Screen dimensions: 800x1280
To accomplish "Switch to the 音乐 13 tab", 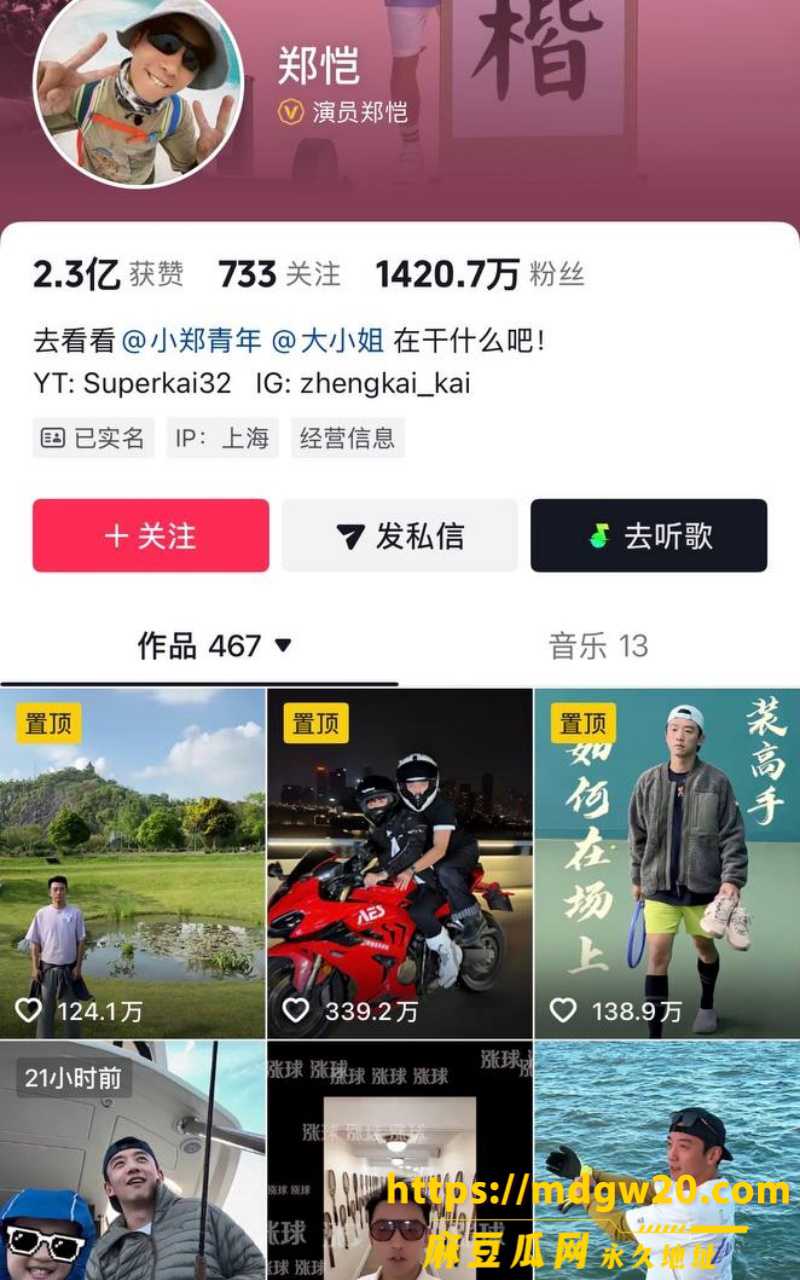I will [x=598, y=646].
